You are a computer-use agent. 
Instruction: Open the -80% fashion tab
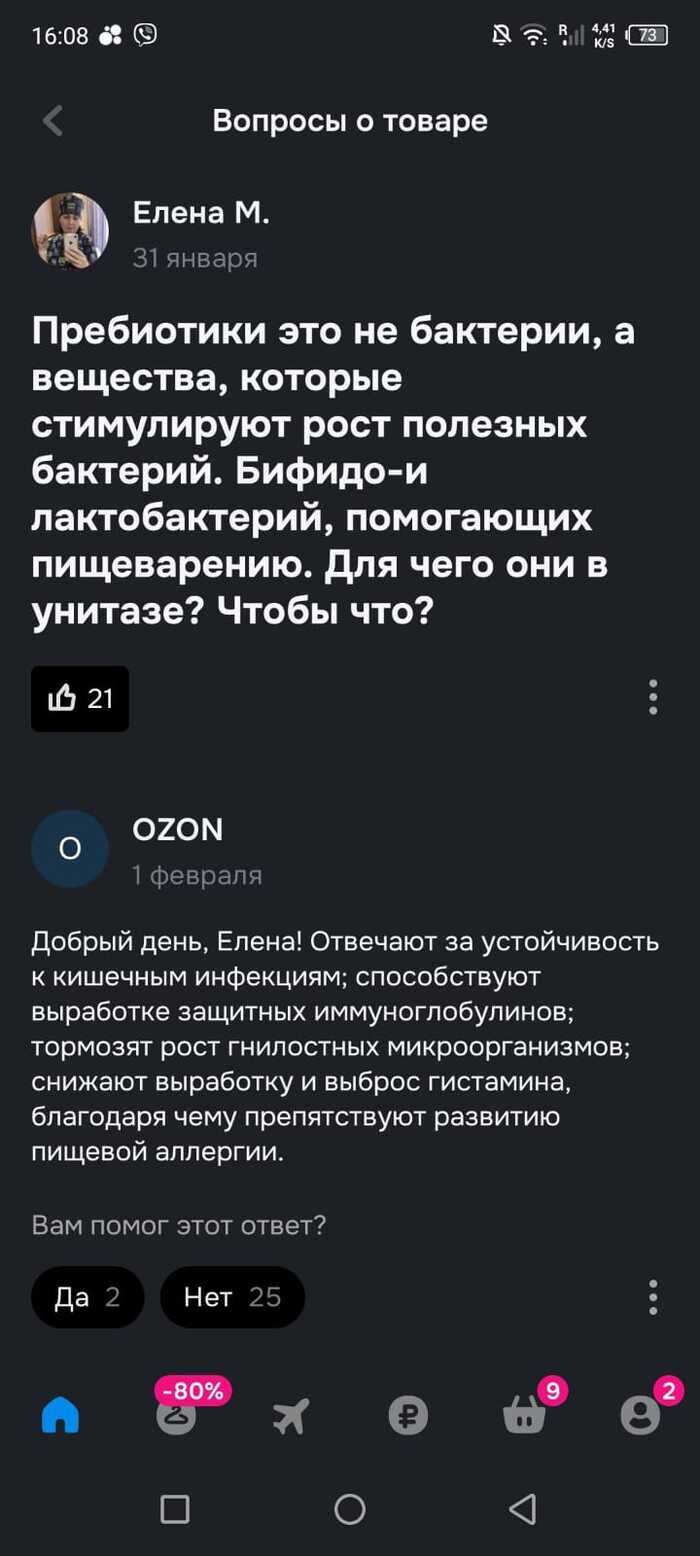[x=177, y=1414]
